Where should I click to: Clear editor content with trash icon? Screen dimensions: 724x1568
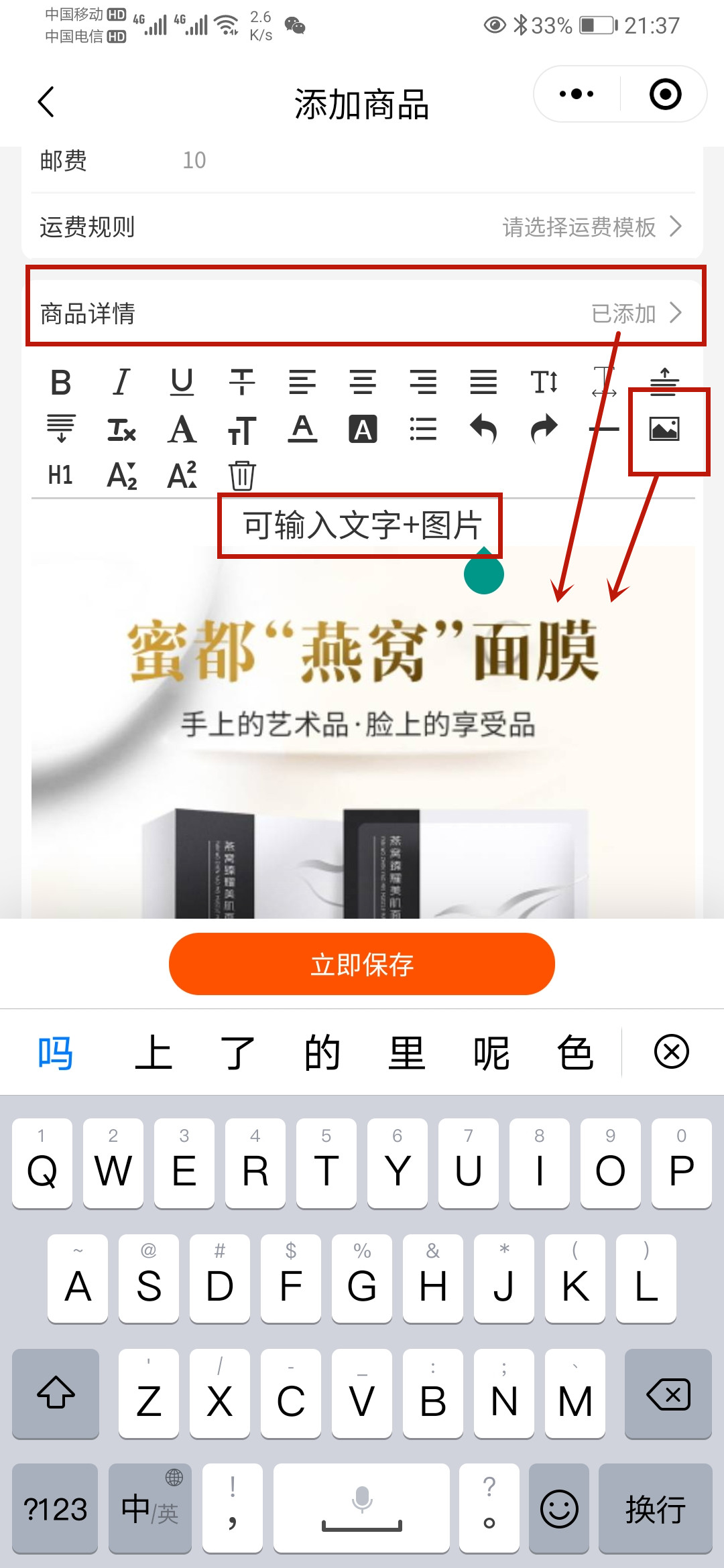242,475
